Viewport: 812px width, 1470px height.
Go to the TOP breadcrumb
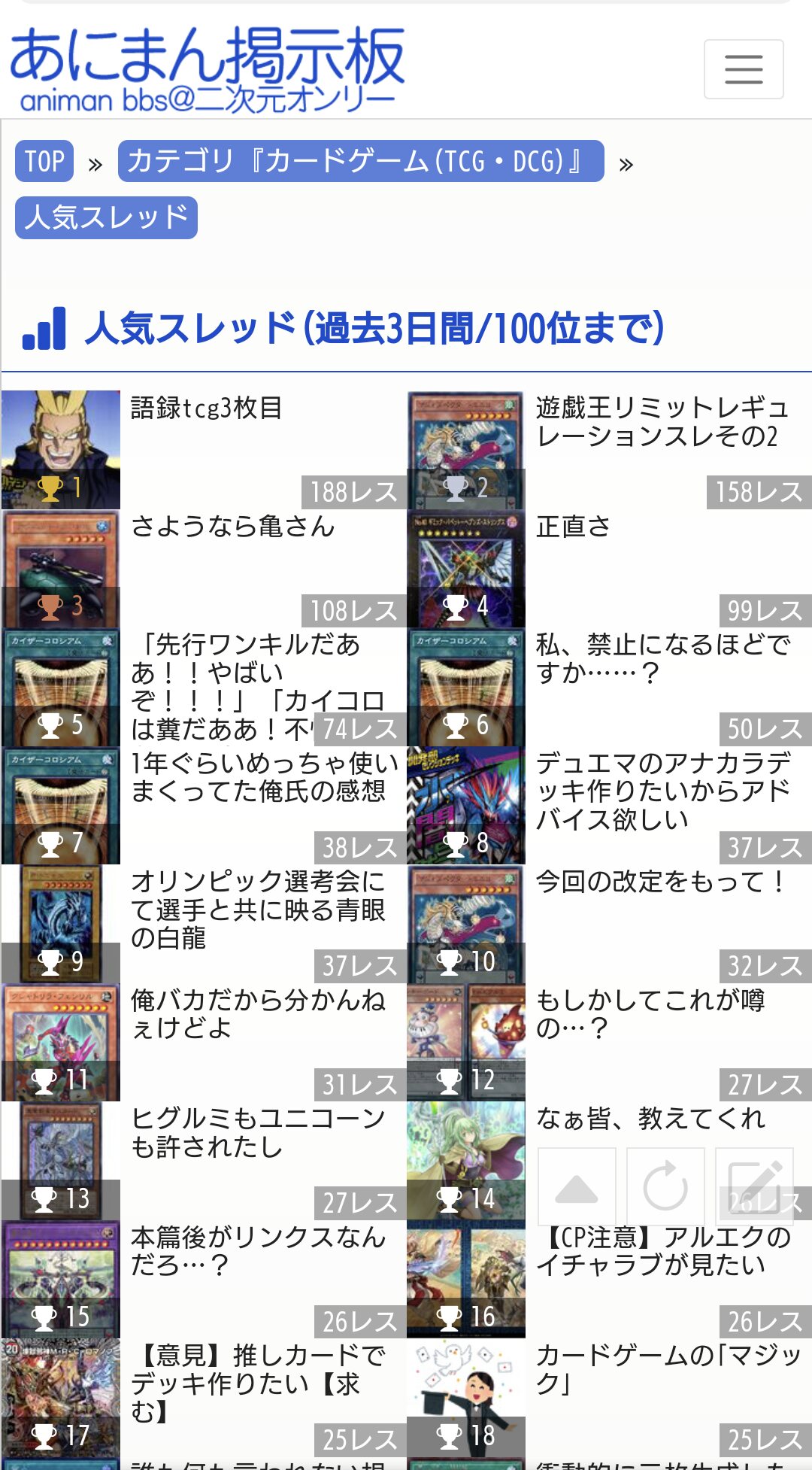pos(44,161)
